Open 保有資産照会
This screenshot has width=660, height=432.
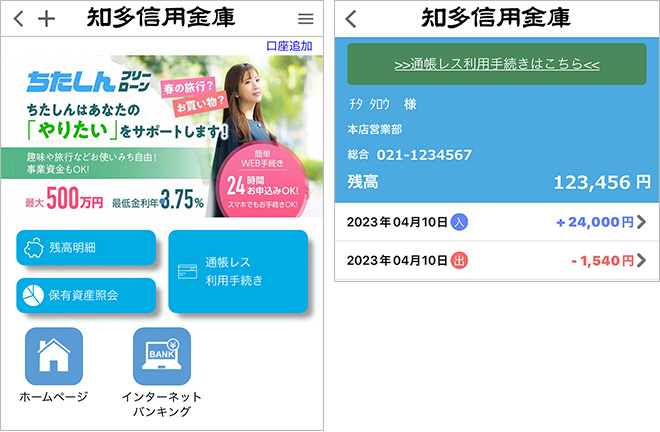pos(86,296)
